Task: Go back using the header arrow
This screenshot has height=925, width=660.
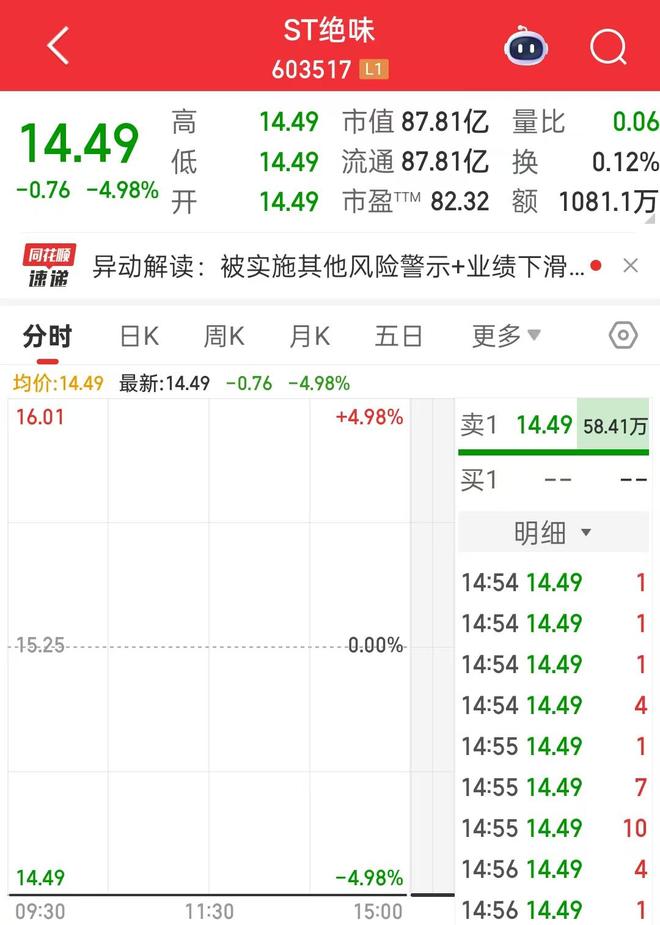Action: pyautogui.click(x=58, y=46)
